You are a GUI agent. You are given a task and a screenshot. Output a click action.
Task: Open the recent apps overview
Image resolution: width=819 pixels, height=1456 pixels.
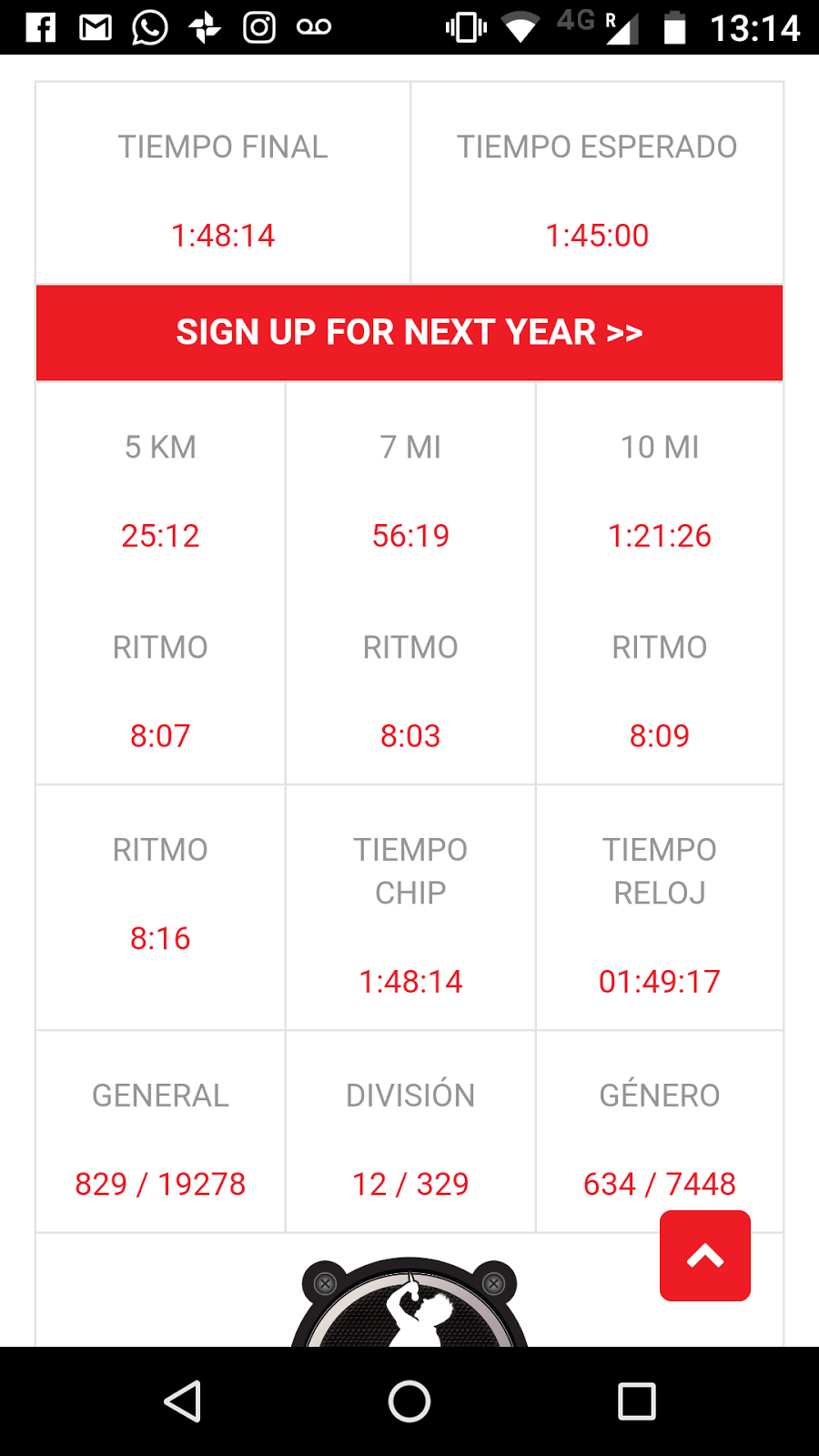[636, 1401]
